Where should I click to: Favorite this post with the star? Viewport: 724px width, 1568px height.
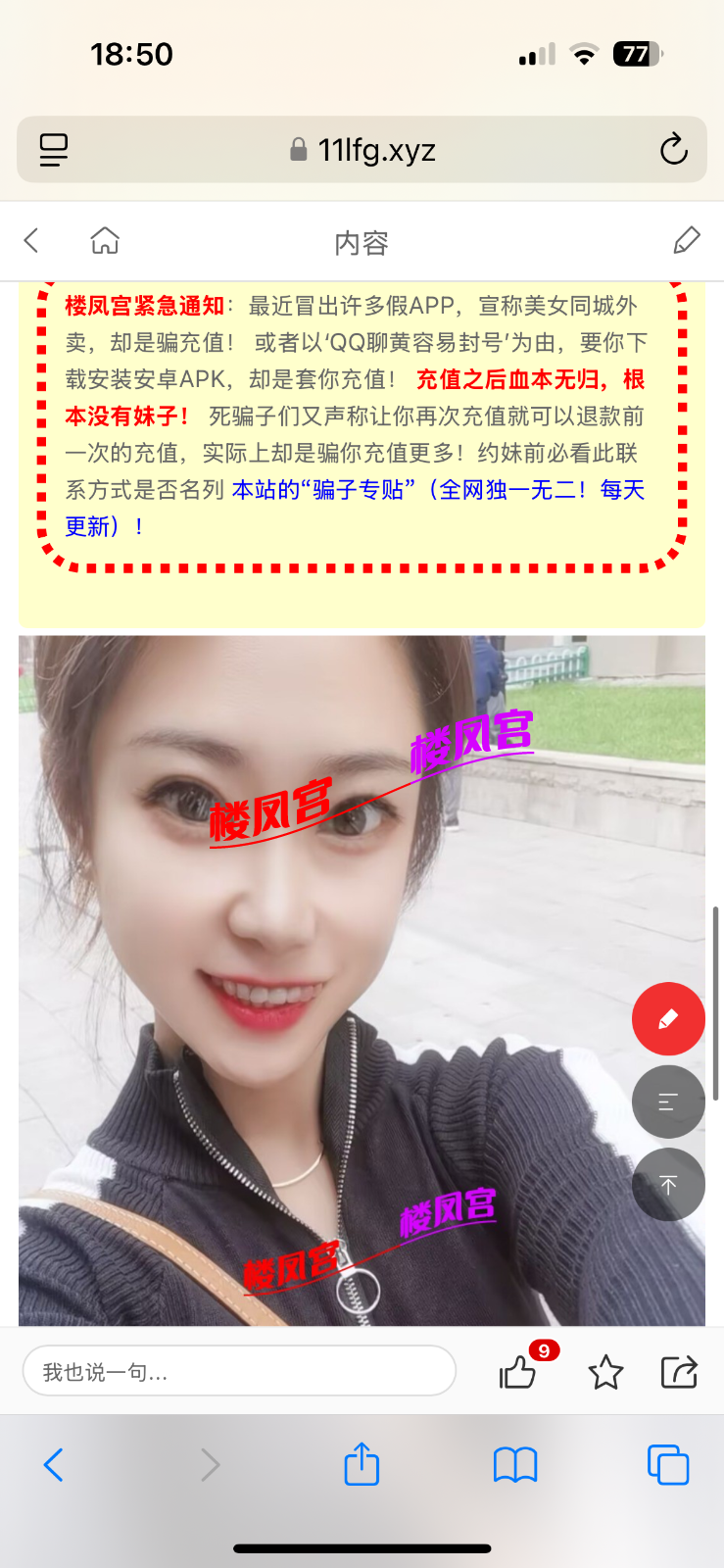pos(605,1372)
